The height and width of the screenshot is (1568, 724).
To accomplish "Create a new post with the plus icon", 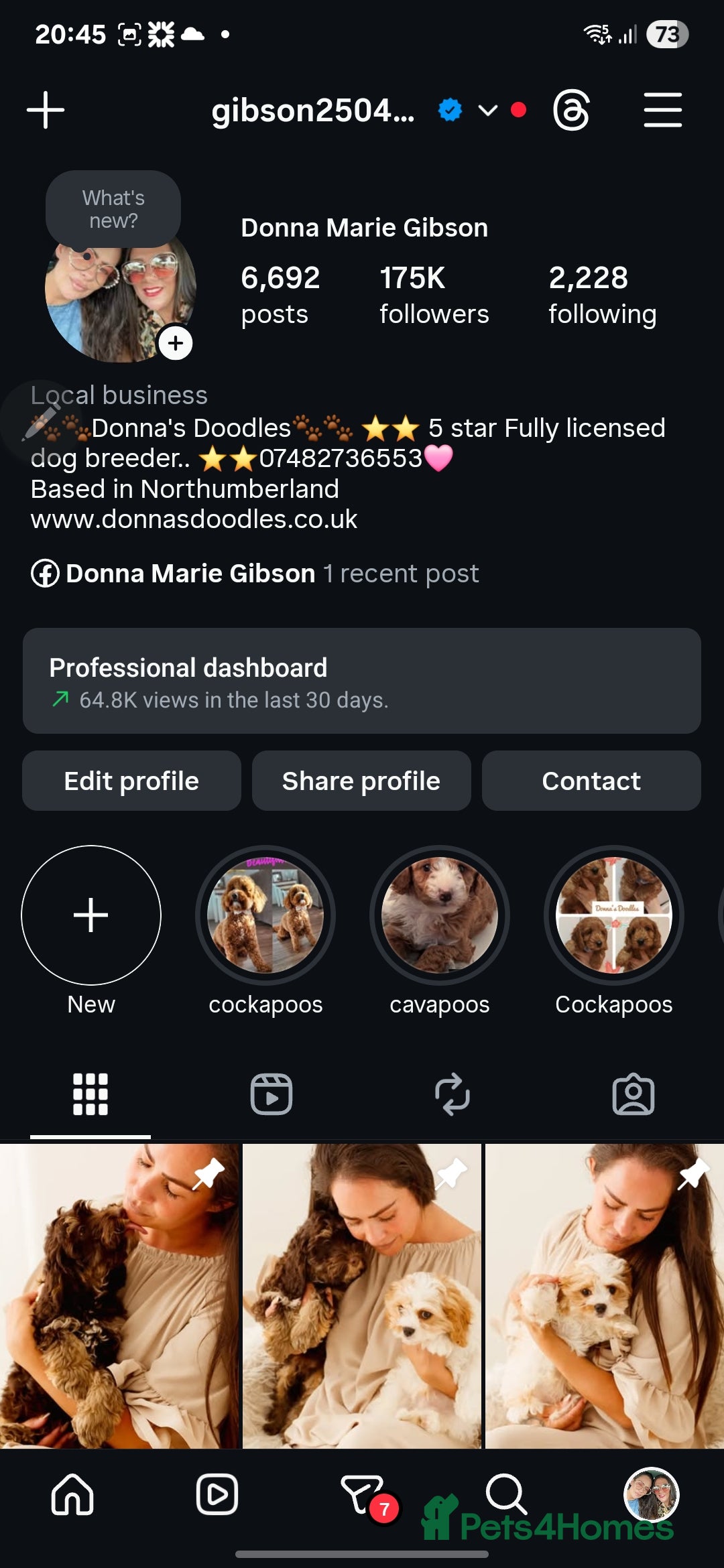I will (45, 110).
